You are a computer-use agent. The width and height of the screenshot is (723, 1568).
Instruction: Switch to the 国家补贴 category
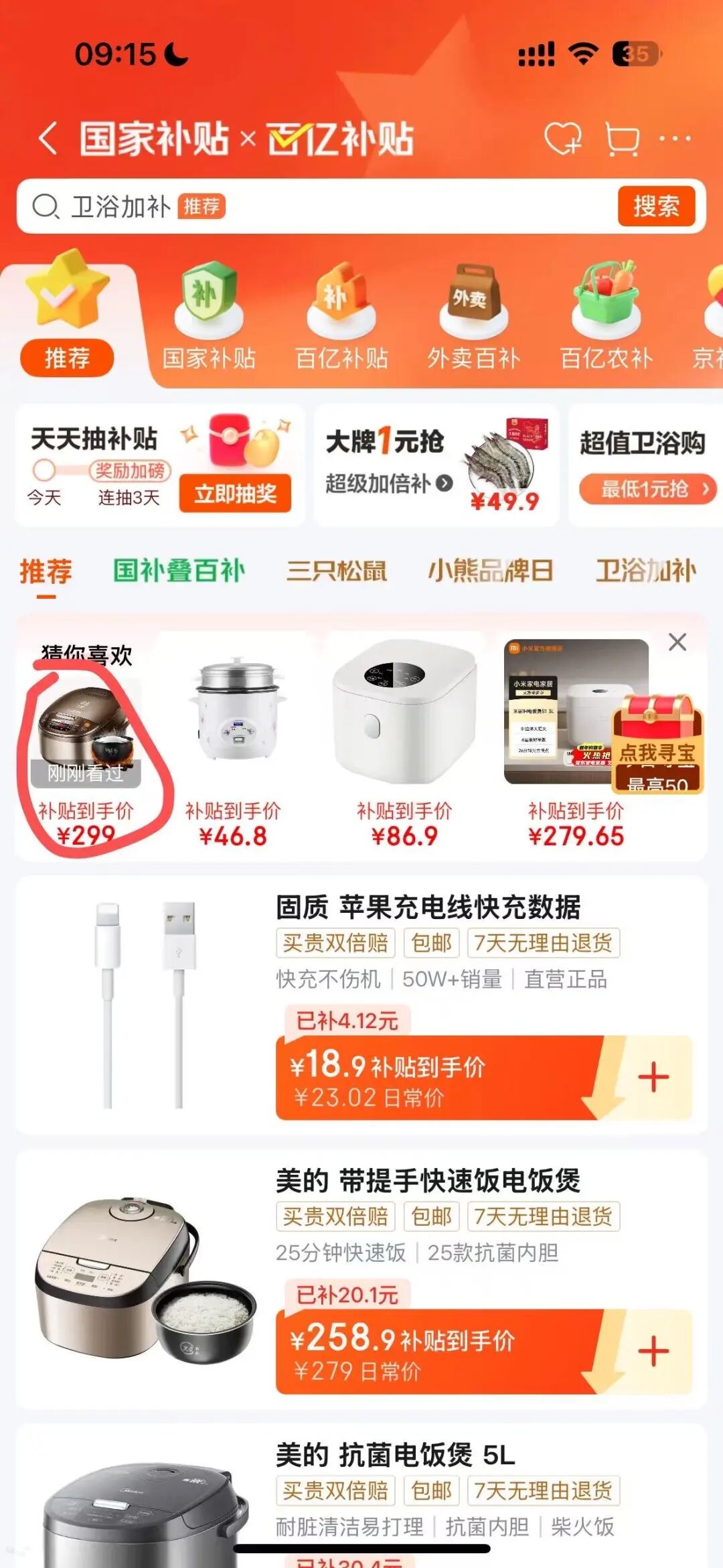[209, 322]
